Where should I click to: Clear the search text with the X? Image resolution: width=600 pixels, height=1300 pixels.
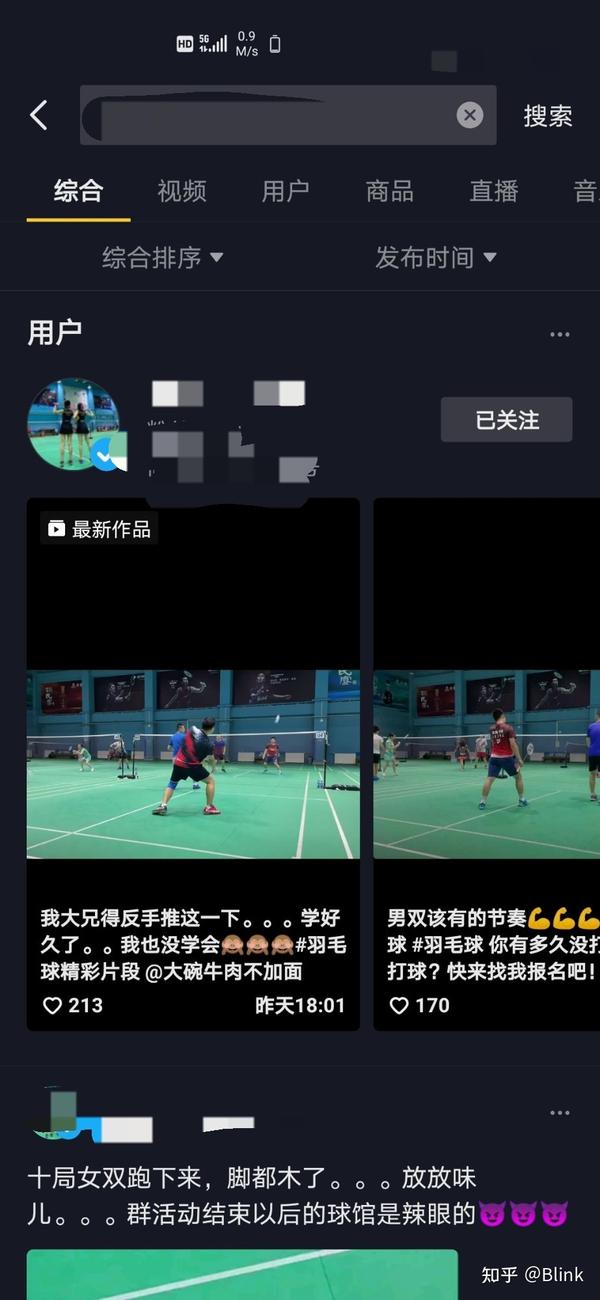[470, 115]
